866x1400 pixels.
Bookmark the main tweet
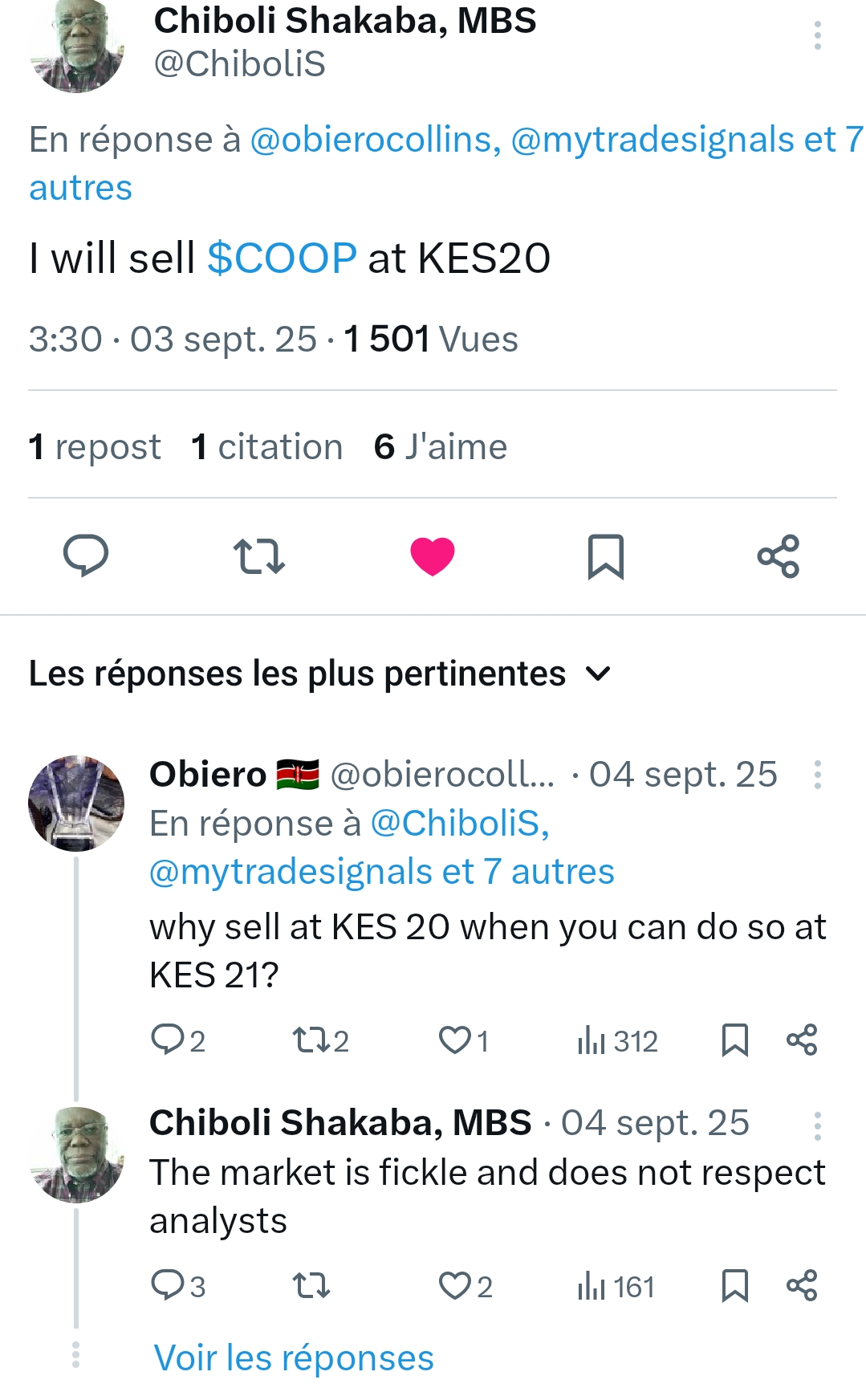click(x=605, y=556)
